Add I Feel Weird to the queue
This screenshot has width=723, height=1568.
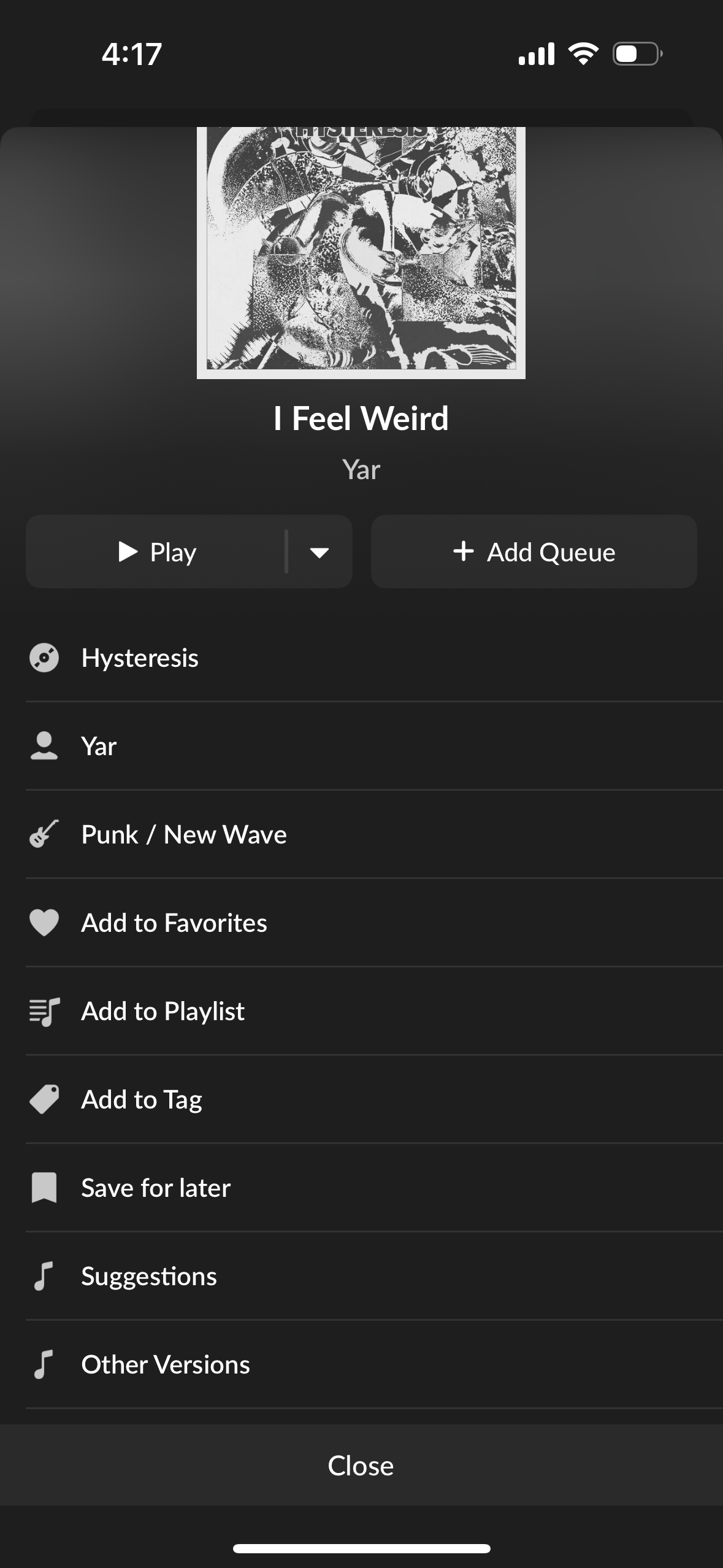pos(533,551)
